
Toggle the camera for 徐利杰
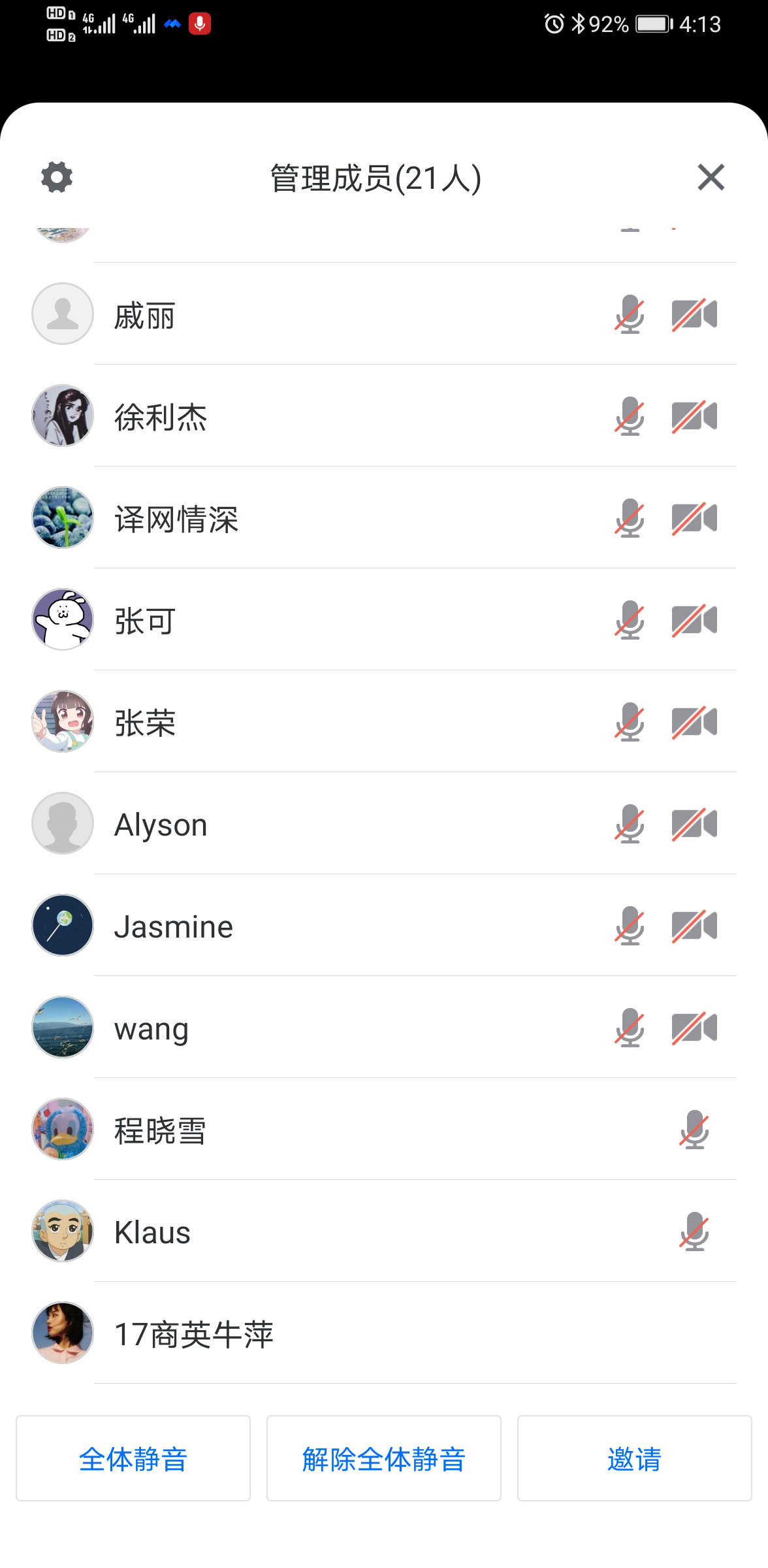(694, 417)
